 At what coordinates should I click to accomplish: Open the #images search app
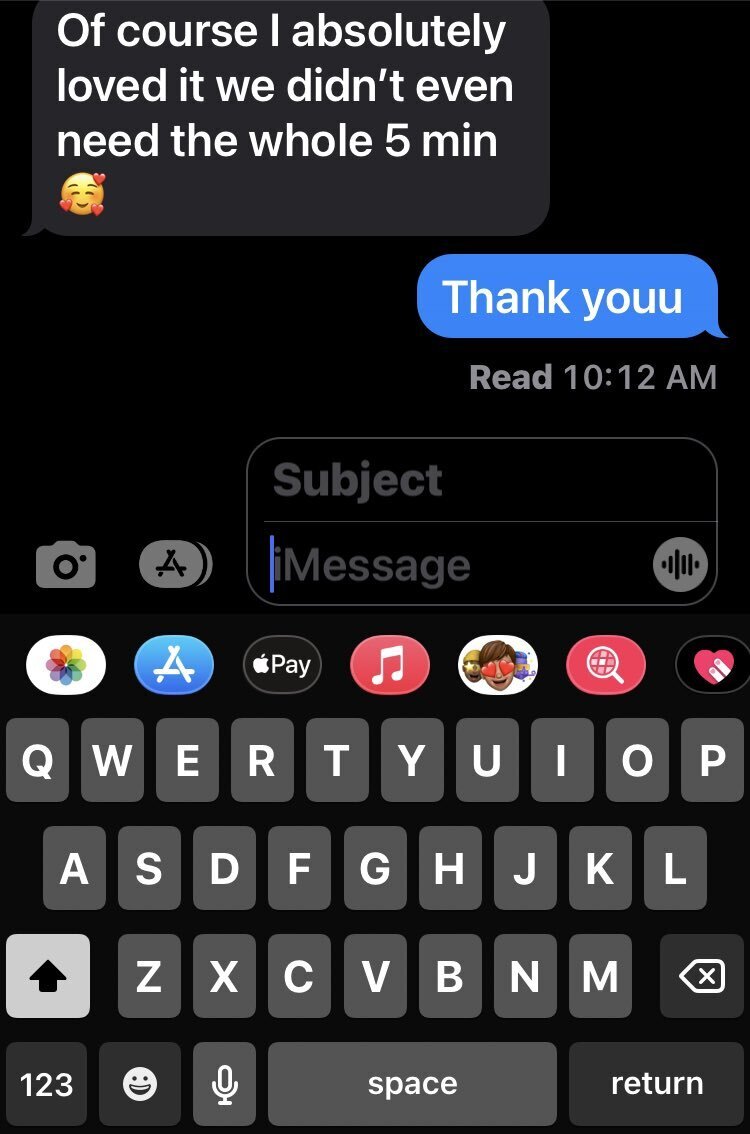[x=606, y=665]
